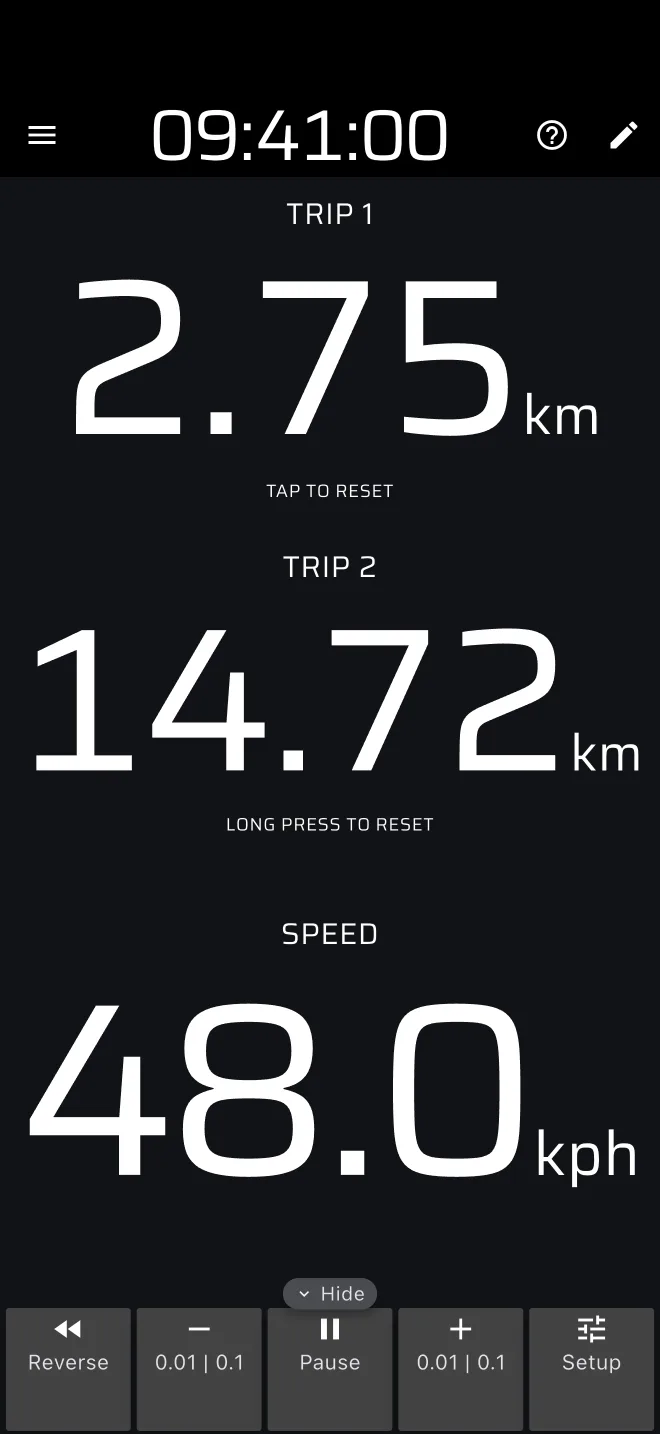
Task: Tap the pencil edit icon
Action: tap(624, 135)
